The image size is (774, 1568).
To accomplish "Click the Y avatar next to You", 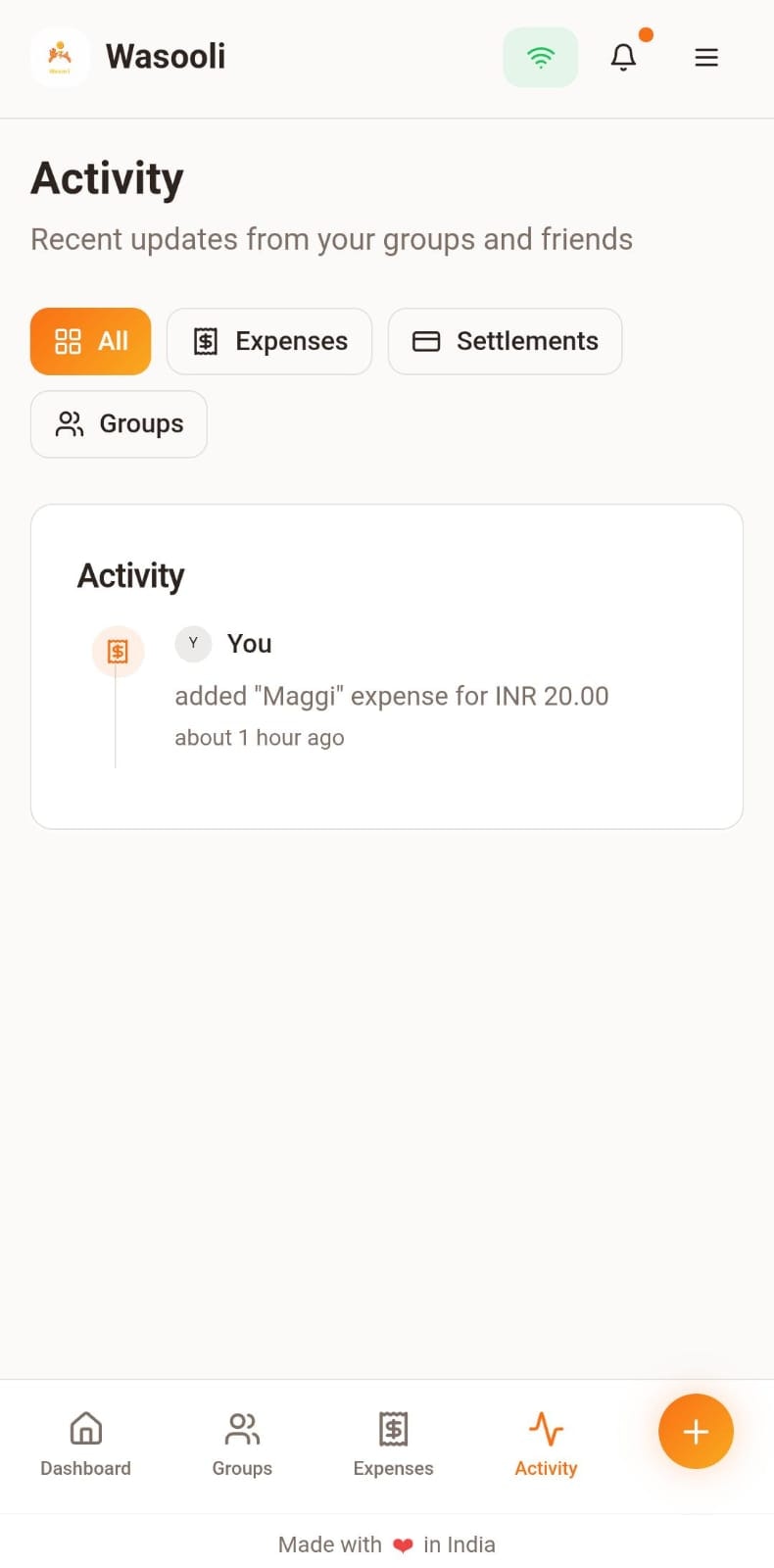I will pyautogui.click(x=193, y=643).
